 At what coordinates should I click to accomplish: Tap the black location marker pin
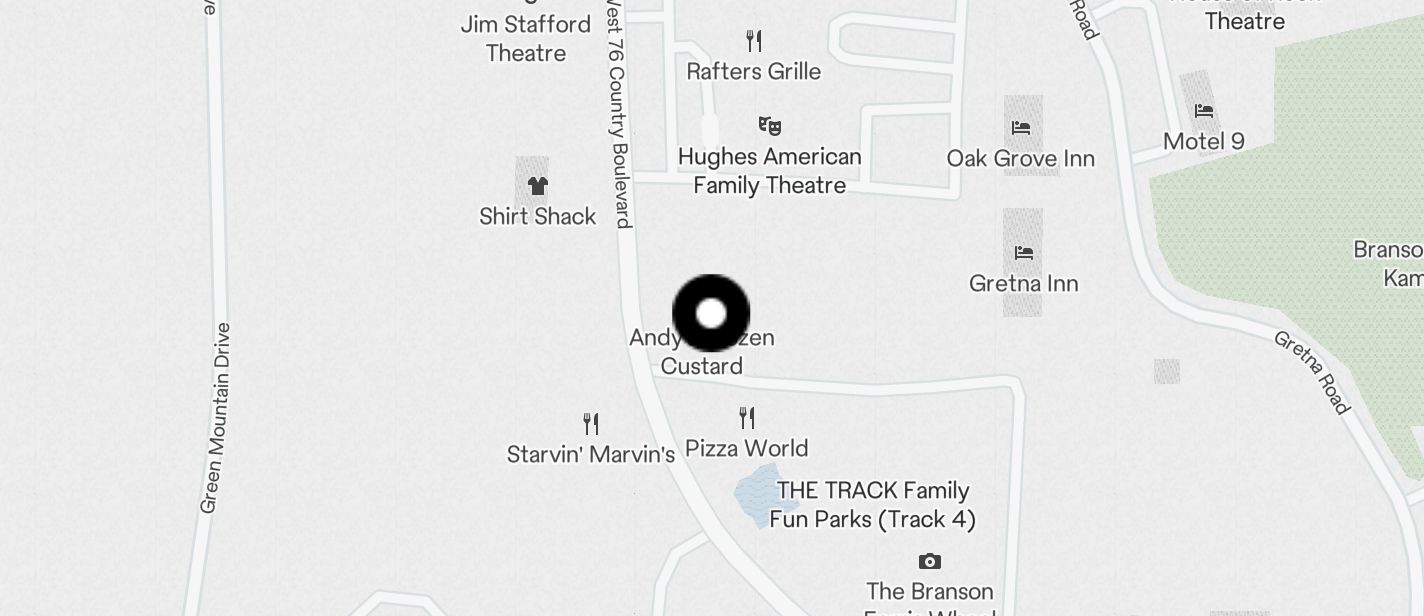point(711,314)
